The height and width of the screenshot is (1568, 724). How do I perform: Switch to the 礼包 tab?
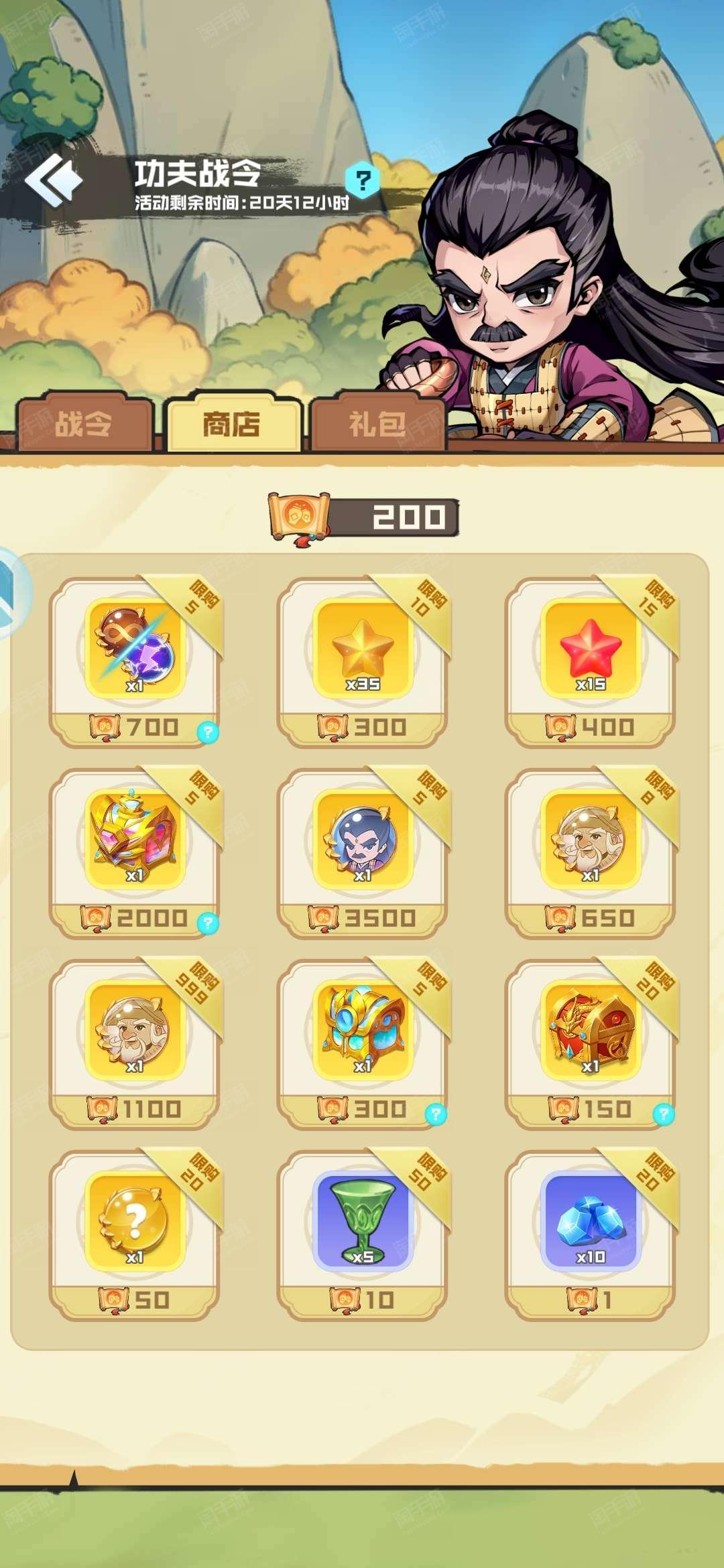pyautogui.click(x=377, y=423)
